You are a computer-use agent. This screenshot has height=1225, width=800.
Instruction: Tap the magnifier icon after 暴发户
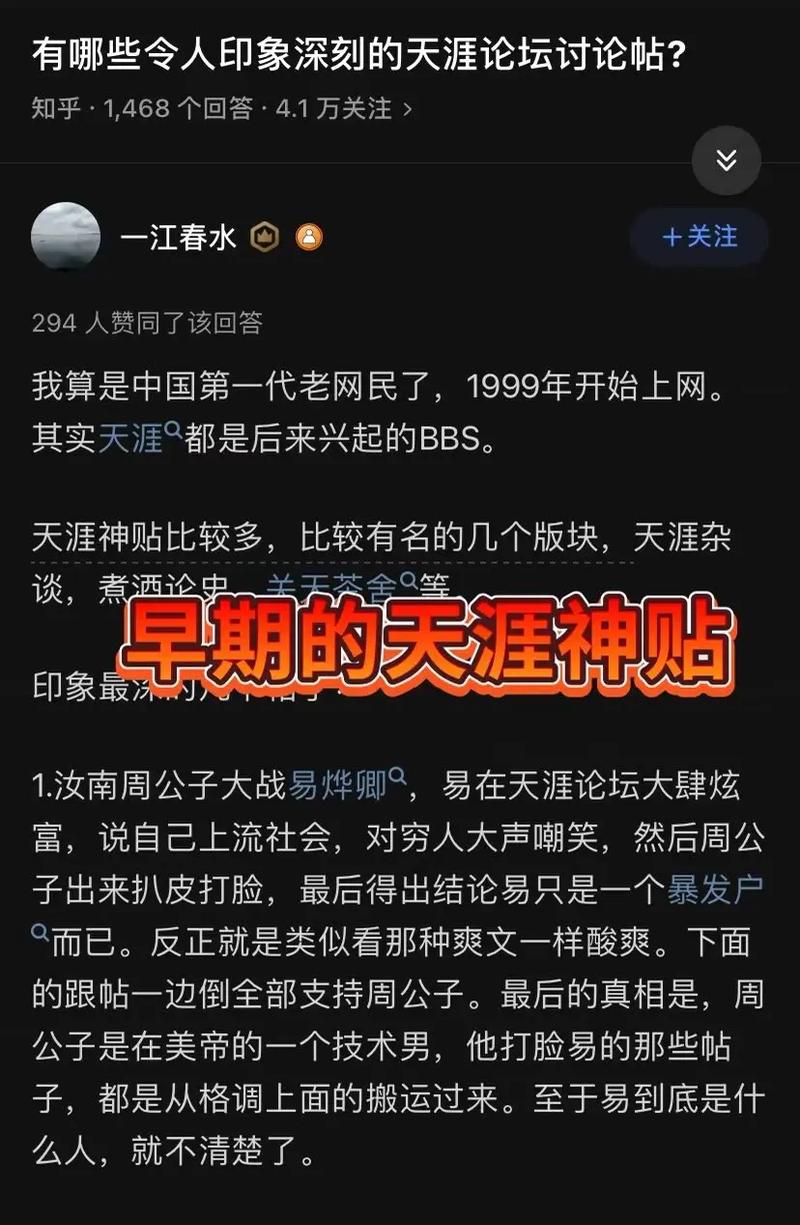point(36,930)
